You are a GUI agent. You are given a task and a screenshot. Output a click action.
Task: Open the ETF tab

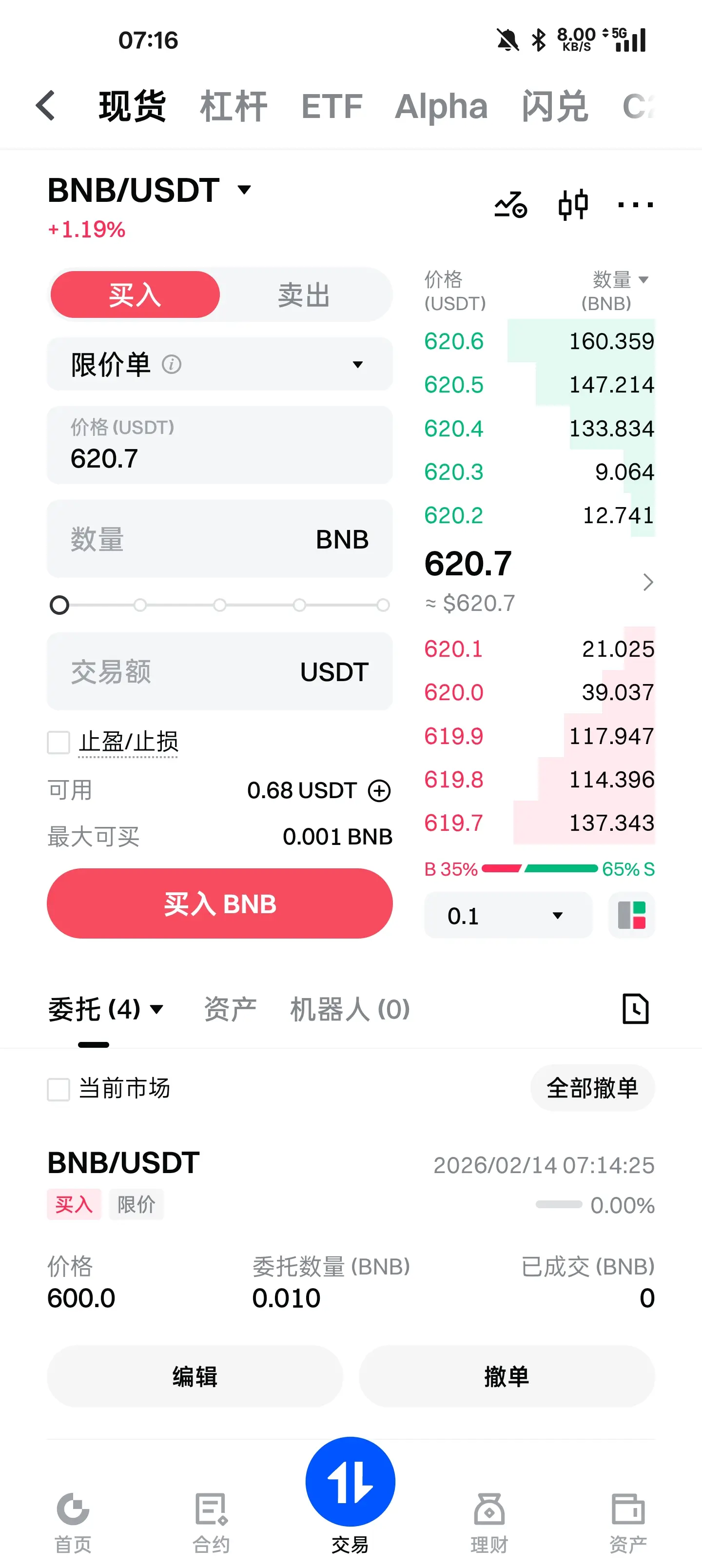[x=332, y=106]
